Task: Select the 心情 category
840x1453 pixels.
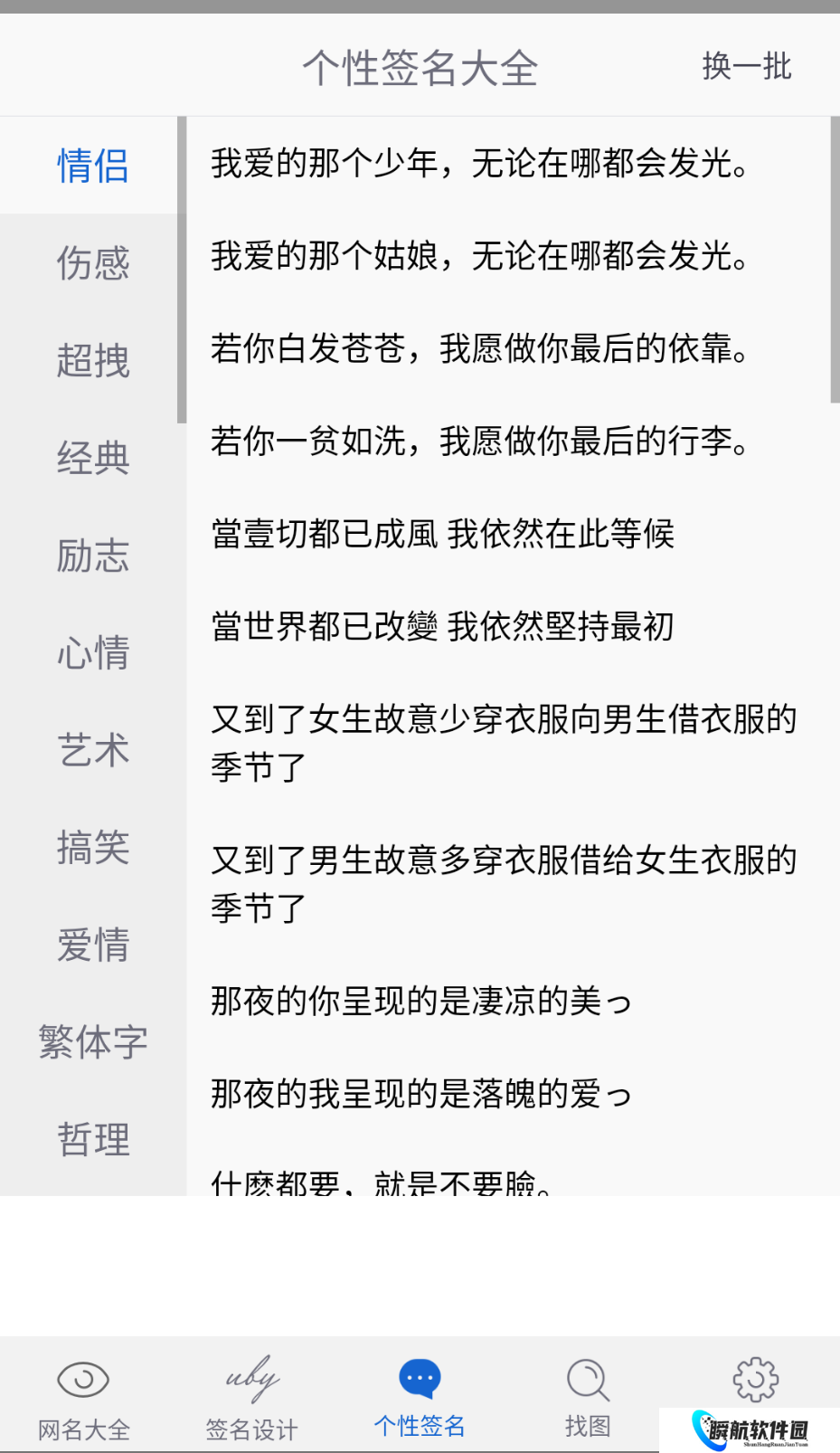Action: [x=92, y=652]
